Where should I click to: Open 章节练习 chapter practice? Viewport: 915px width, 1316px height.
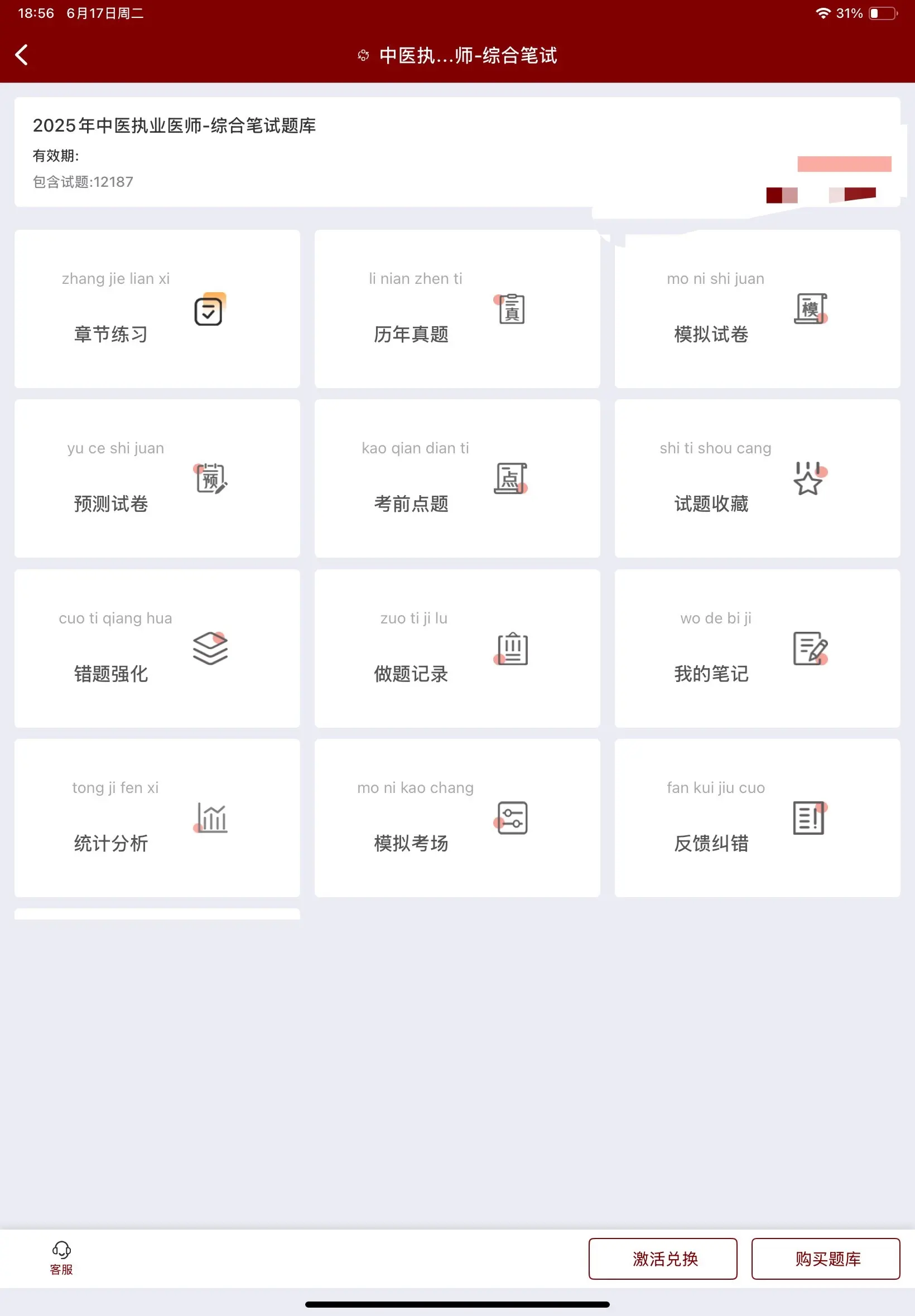coord(157,309)
